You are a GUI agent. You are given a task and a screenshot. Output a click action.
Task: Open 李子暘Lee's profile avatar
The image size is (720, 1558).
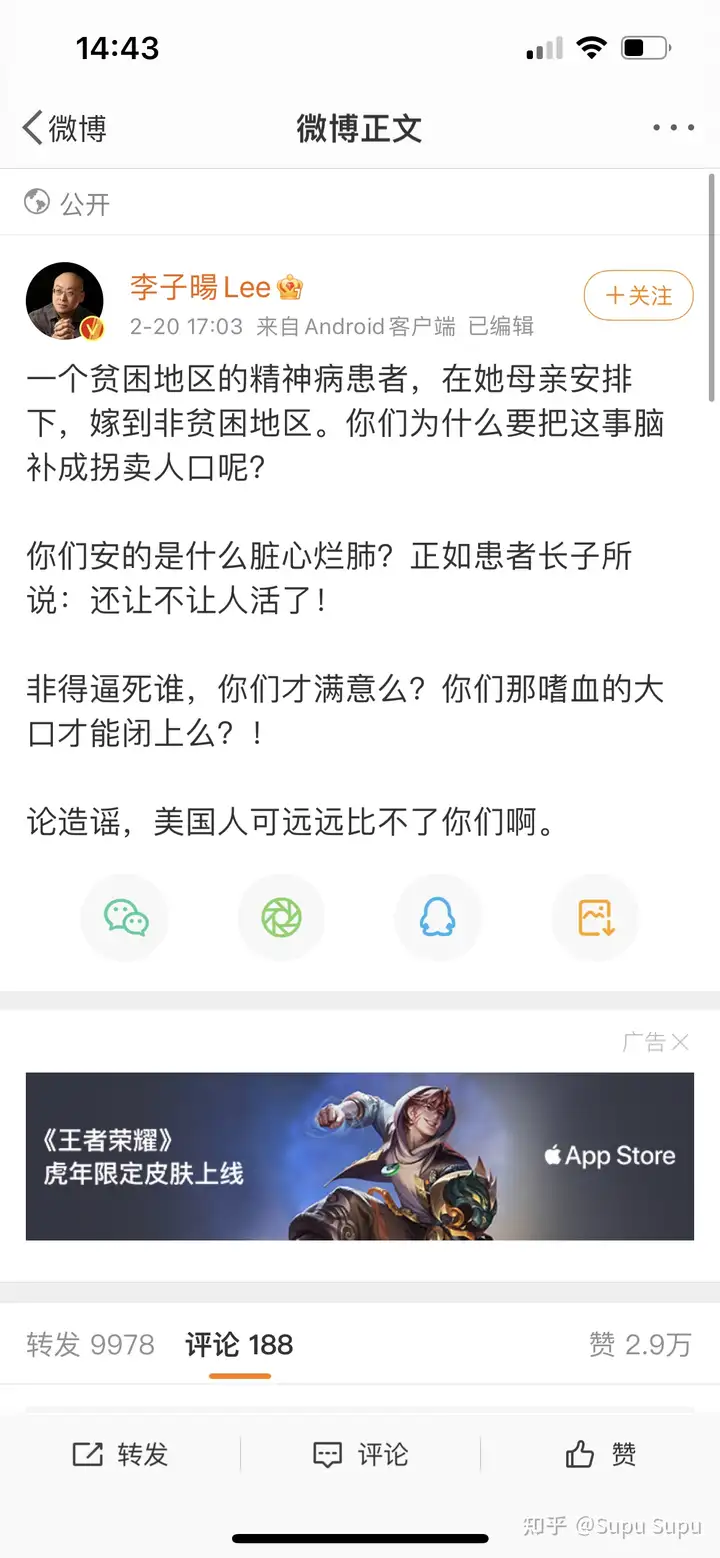click(65, 301)
